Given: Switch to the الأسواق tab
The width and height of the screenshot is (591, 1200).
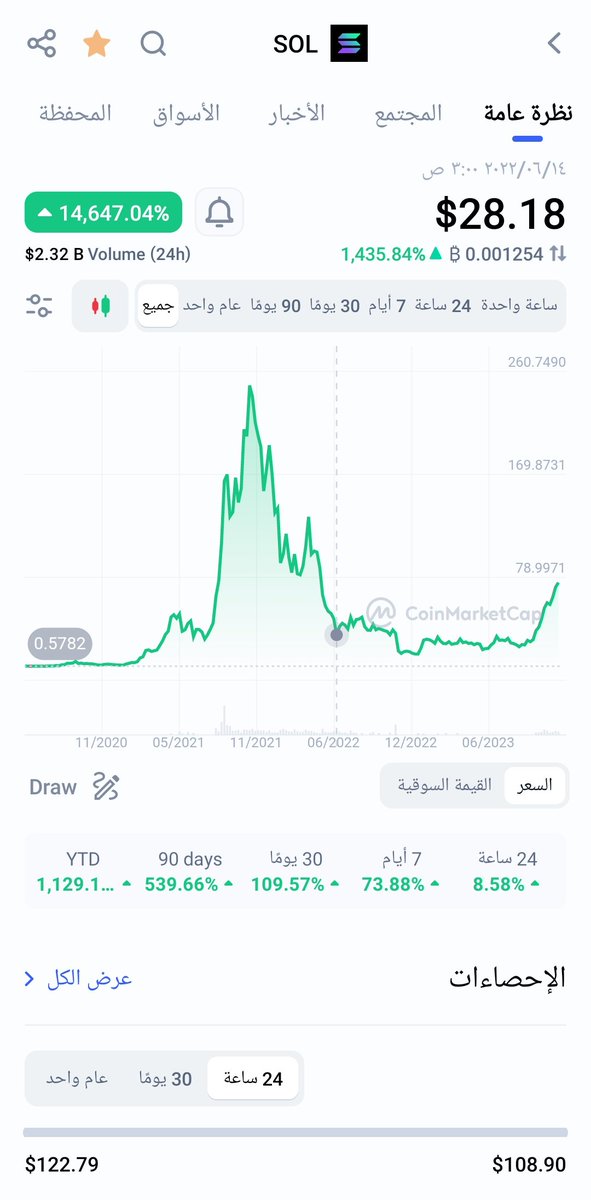Looking at the screenshot, I should click(187, 113).
